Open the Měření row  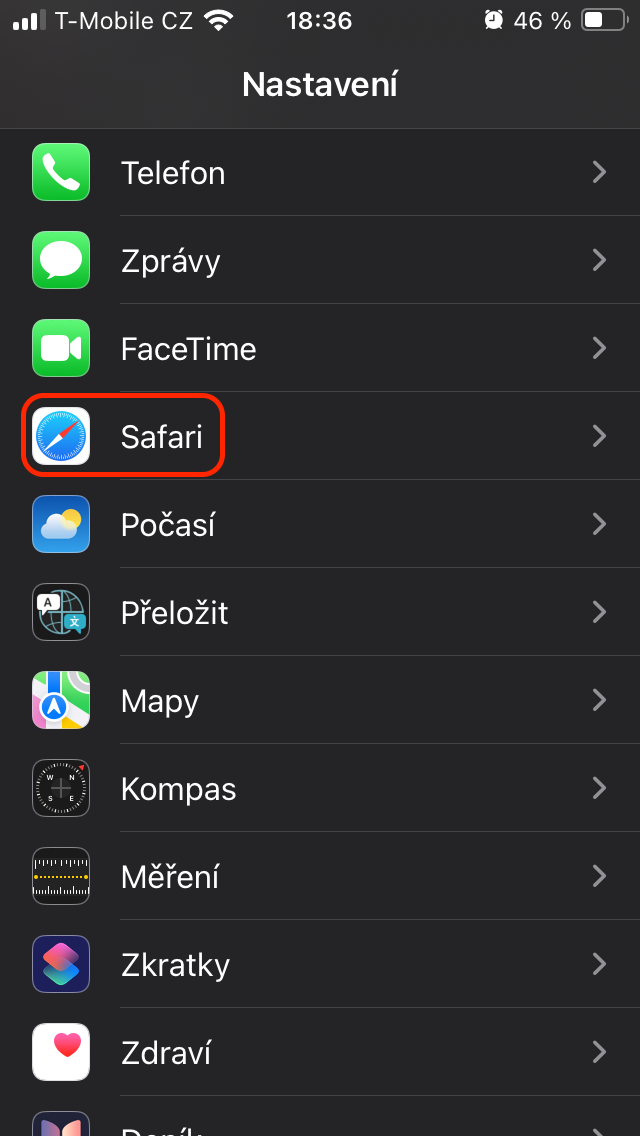(x=320, y=877)
